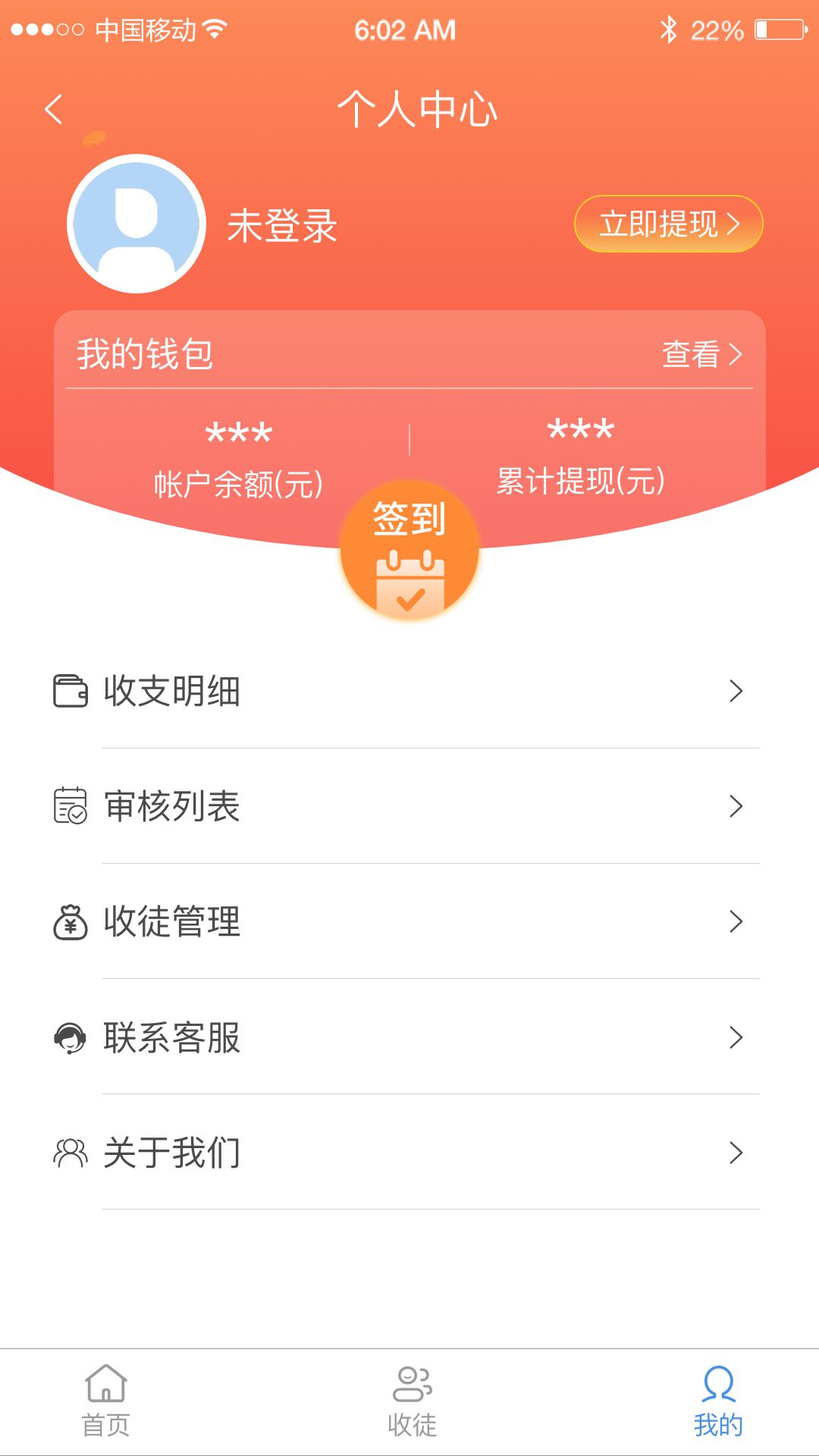819x1456 pixels.
Task: Open the 查看 chevron on 我的钱包
Action: pyautogui.click(x=735, y=353)
